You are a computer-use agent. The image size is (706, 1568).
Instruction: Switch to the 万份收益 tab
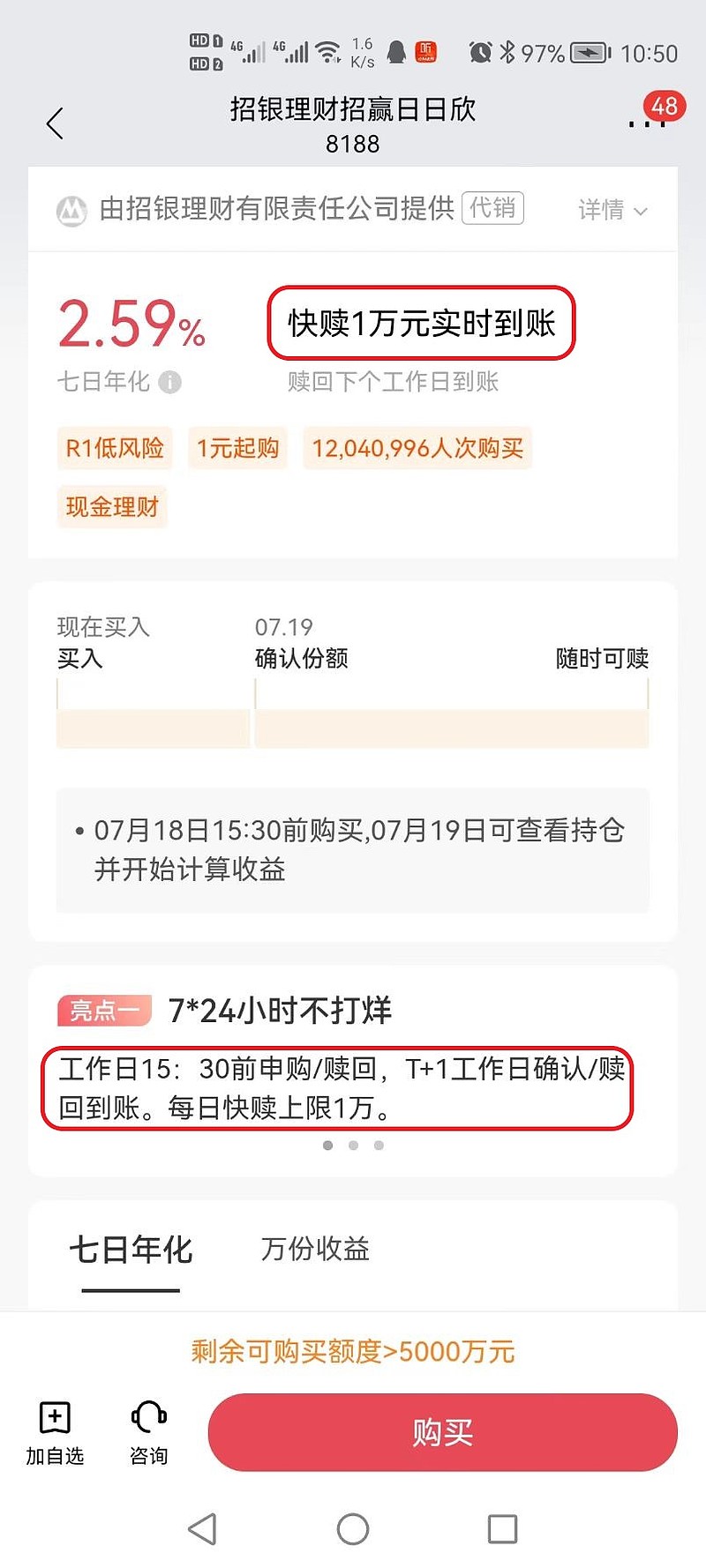click(315, 1249)
